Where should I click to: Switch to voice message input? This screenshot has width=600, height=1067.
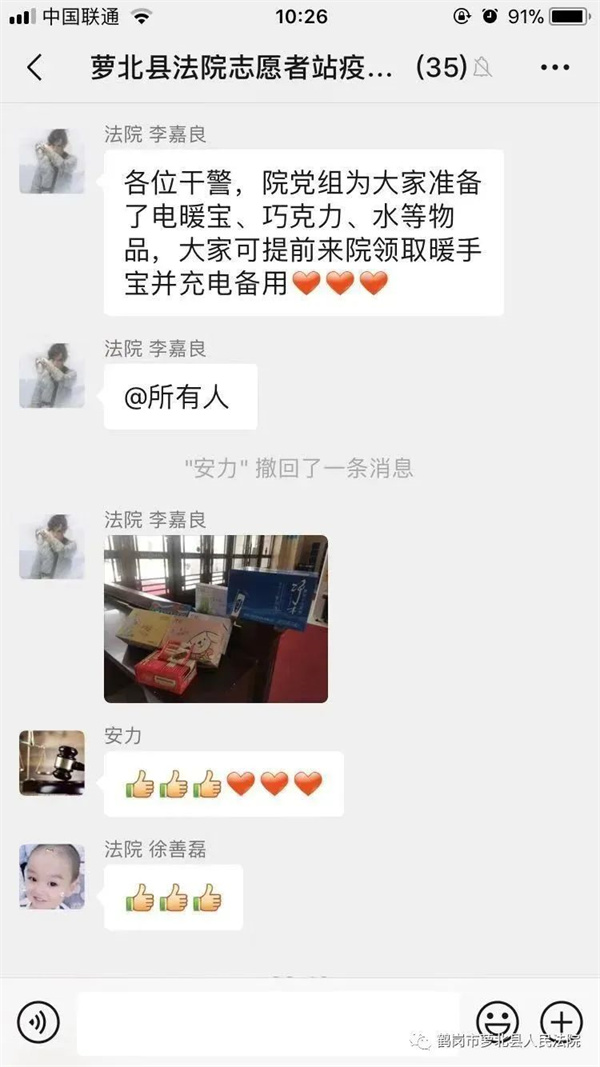[x=38, y=1022]
